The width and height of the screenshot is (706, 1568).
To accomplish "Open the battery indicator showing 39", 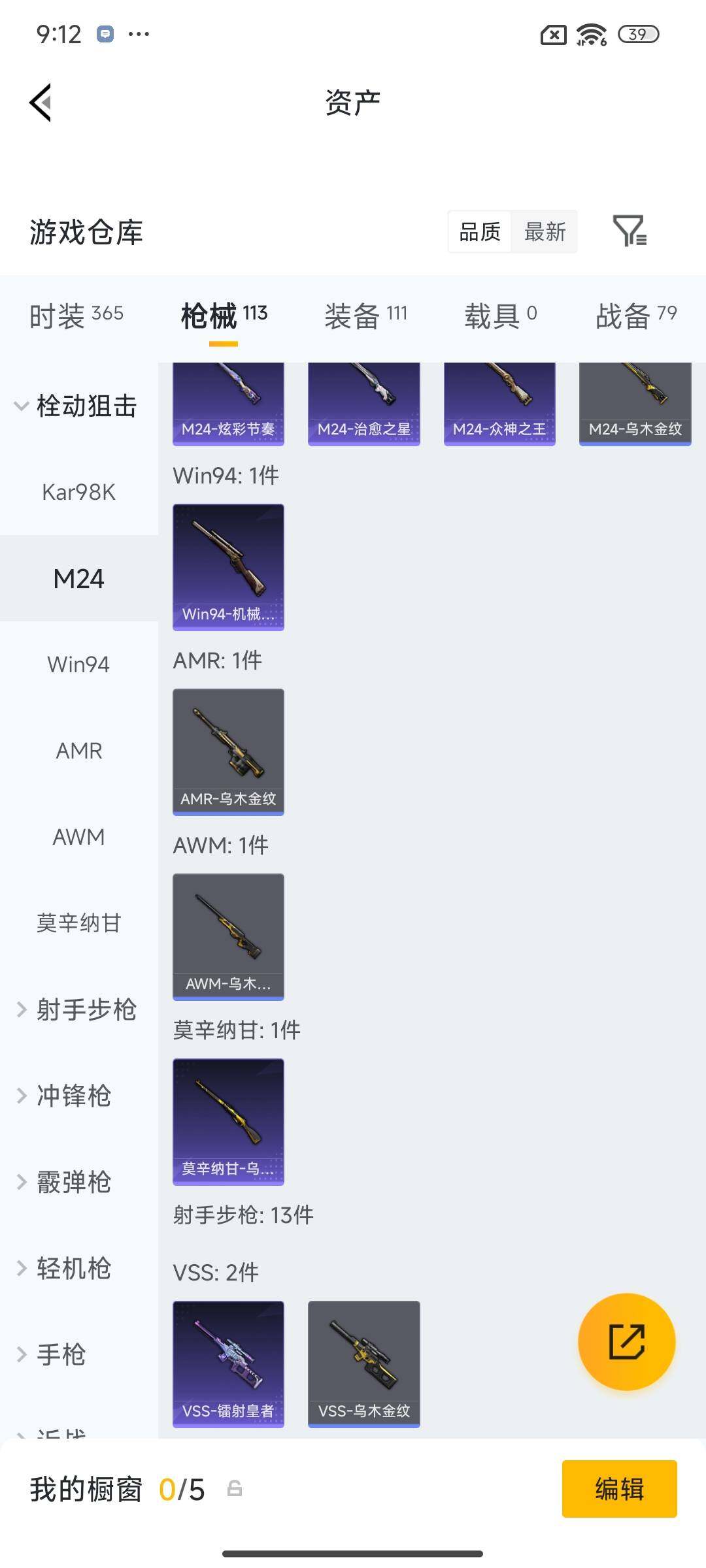I will [x=636, y=33].
